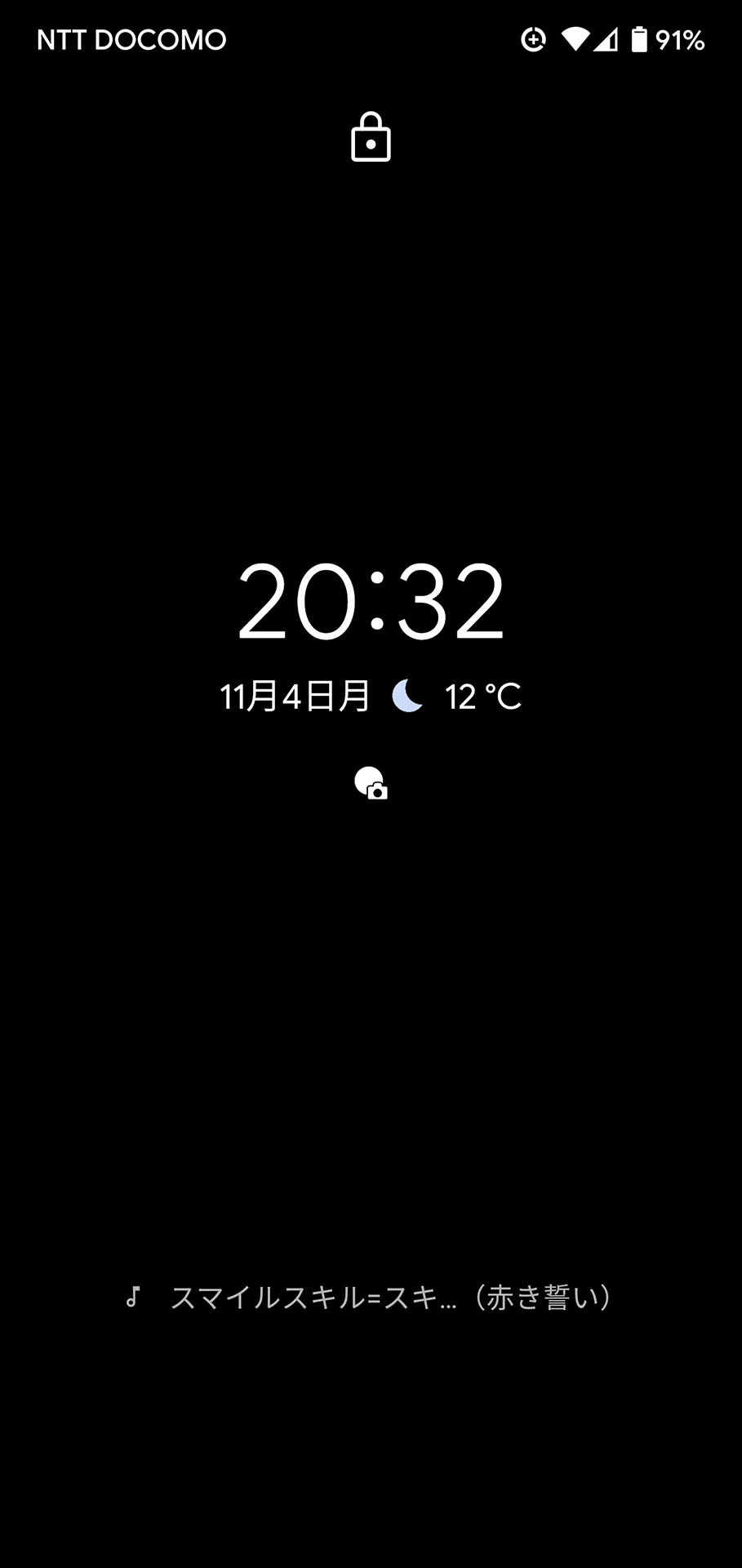Open the camera notification icon below the date
Screen dimensions: 742x1568
(371, 782)
